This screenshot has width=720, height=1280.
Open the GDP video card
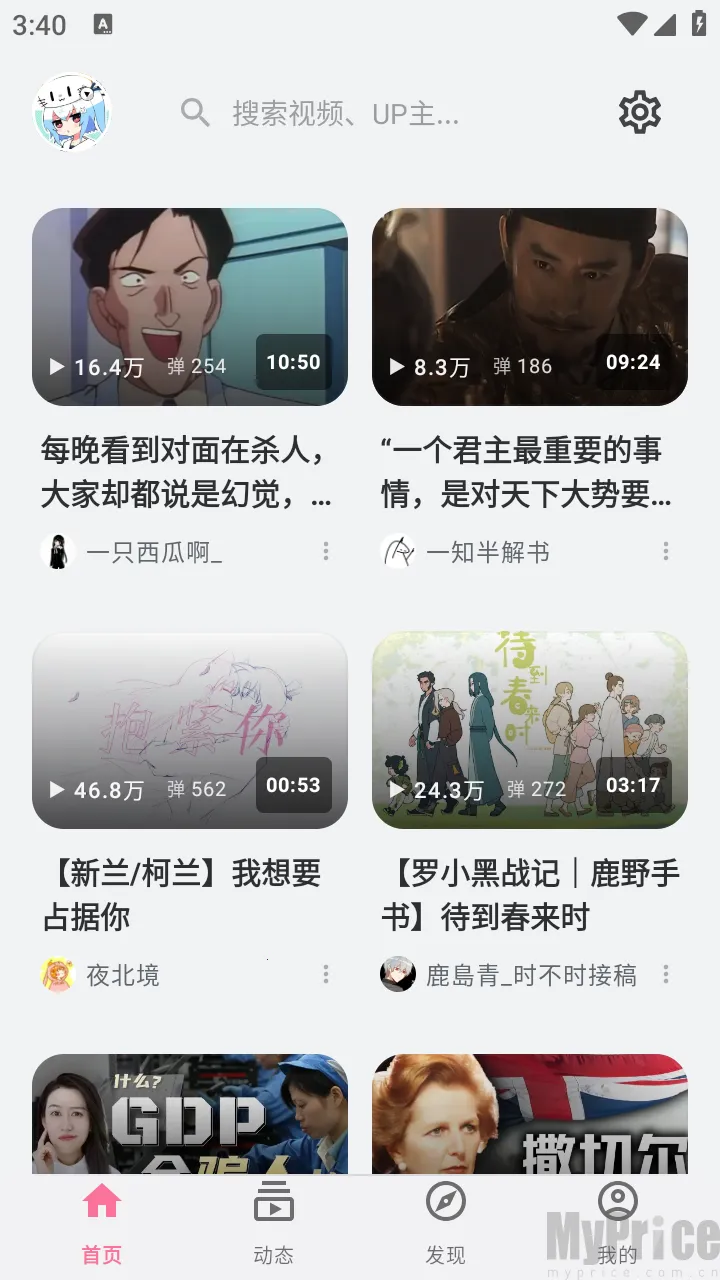(190, 1113)
